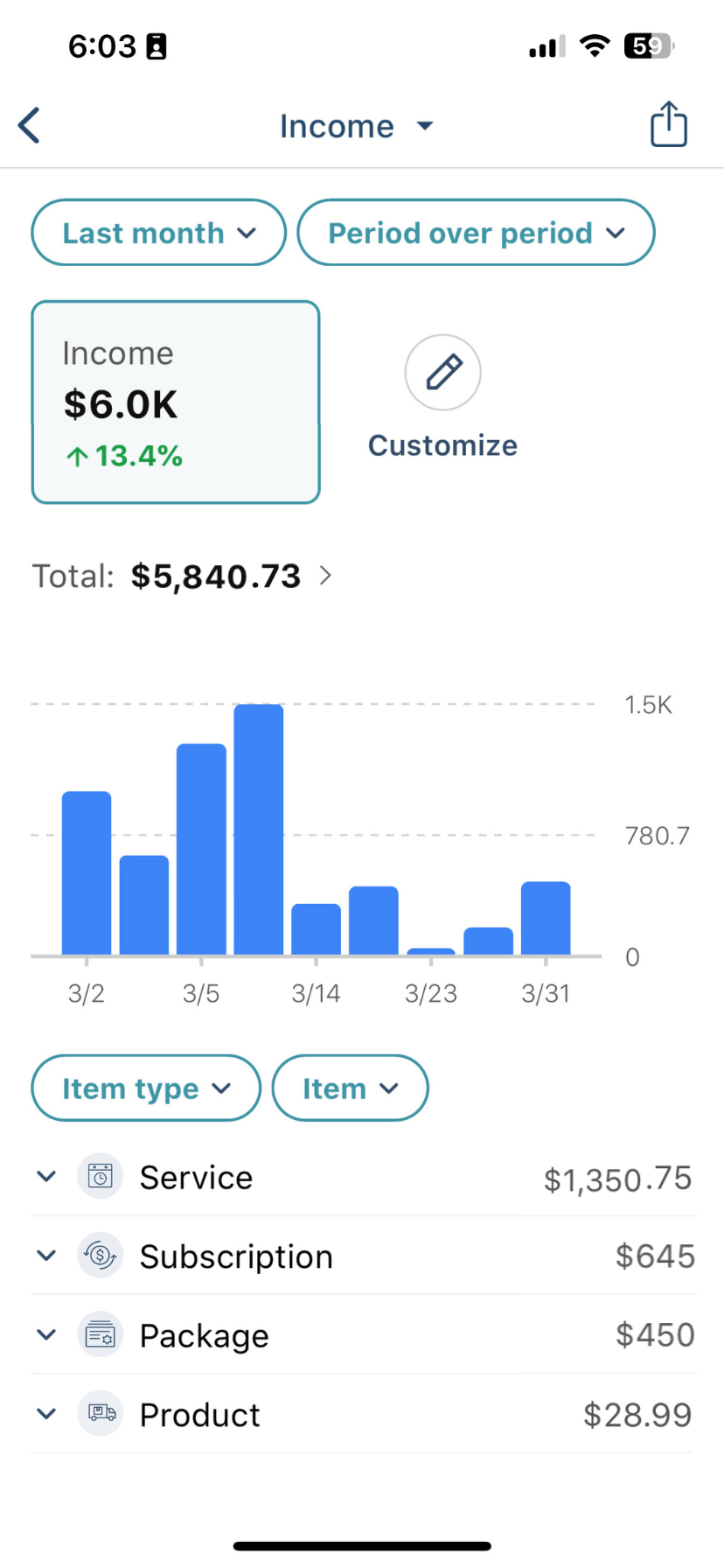This screenshot has width=724, height=1568.
Task: Expand the Service row details
Action: pyautogui.click(x=45, y=1176)
